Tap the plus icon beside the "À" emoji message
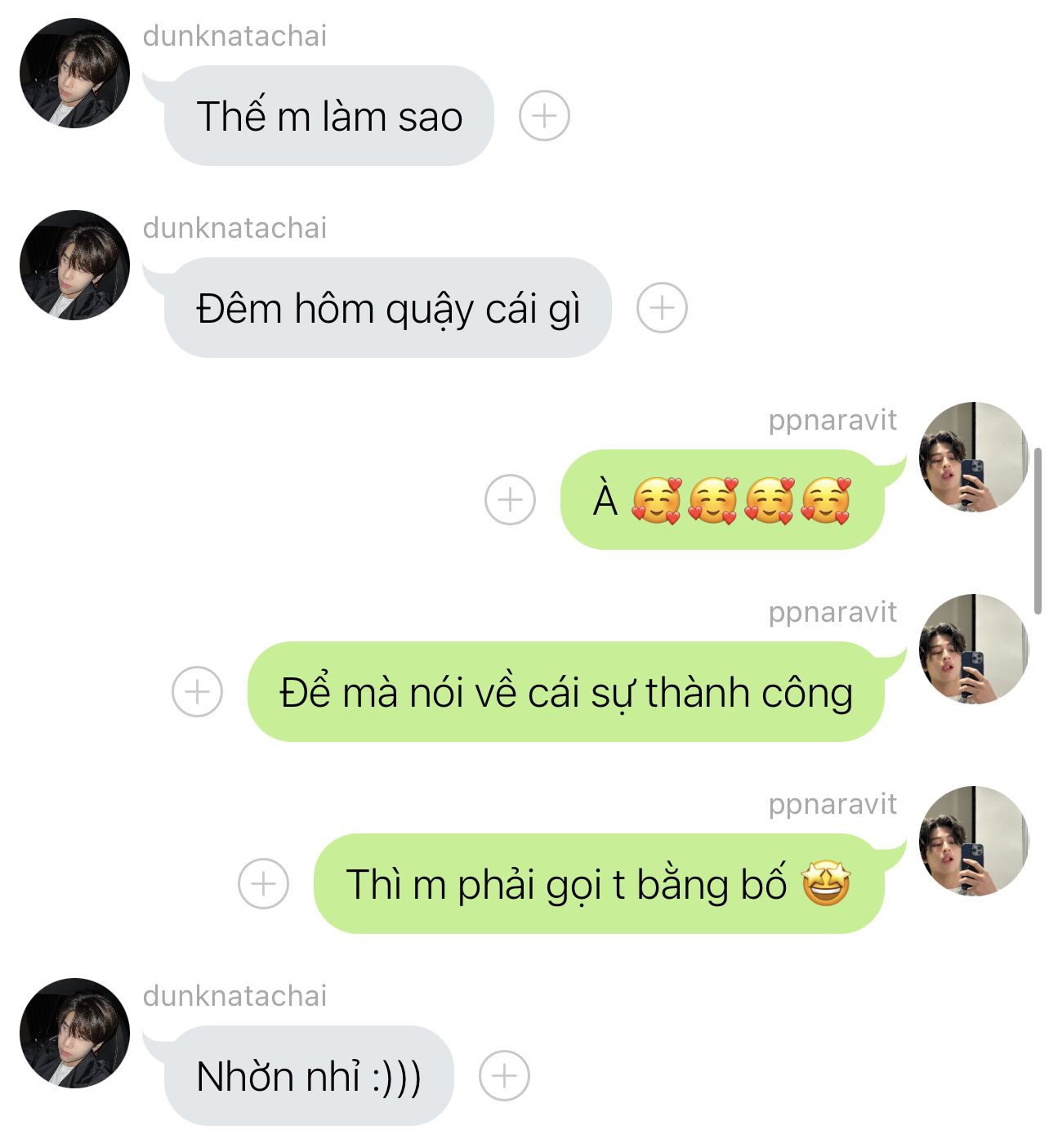 pyautogui.click(x=510, y=499)
